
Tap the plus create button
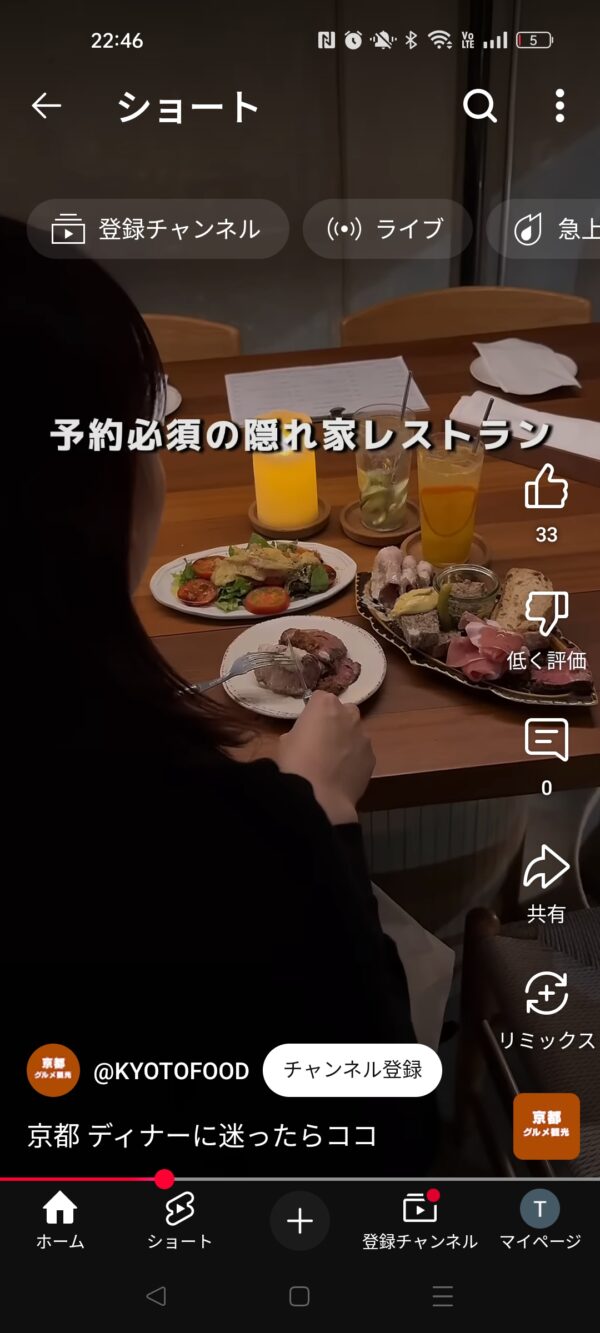(x=300, y=1221)
